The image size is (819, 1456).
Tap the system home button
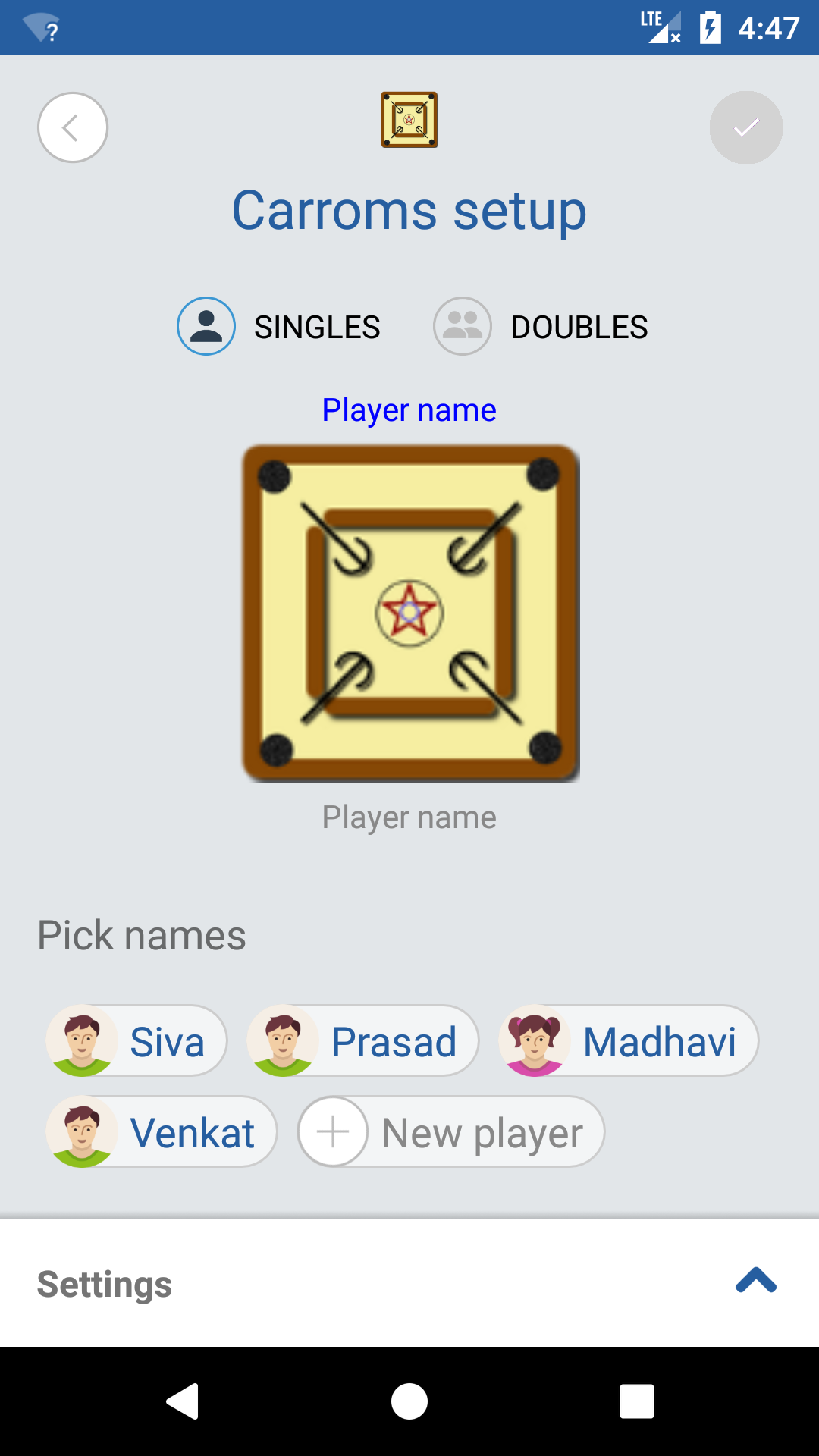point(409,1401)
